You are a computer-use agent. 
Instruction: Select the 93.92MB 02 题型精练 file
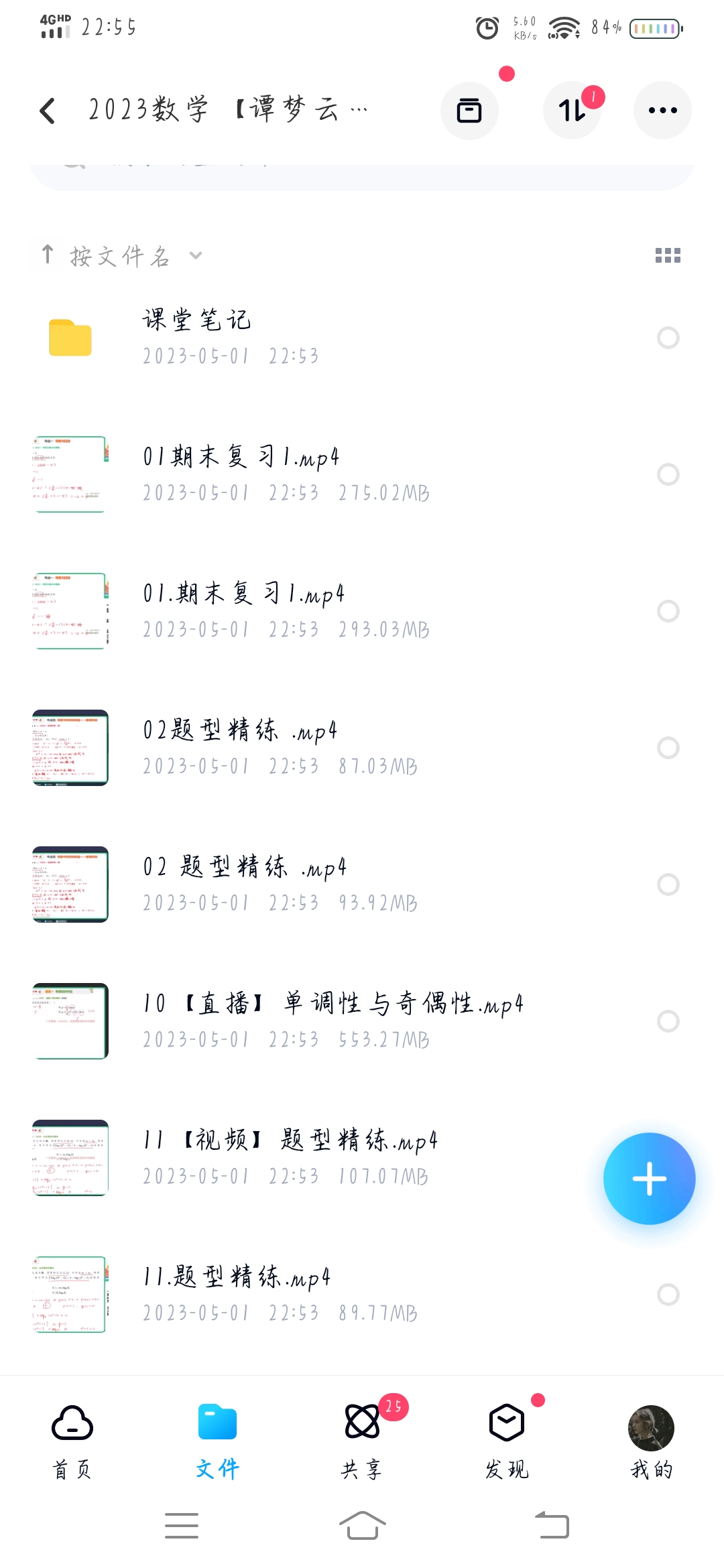(x=668, y=885)
